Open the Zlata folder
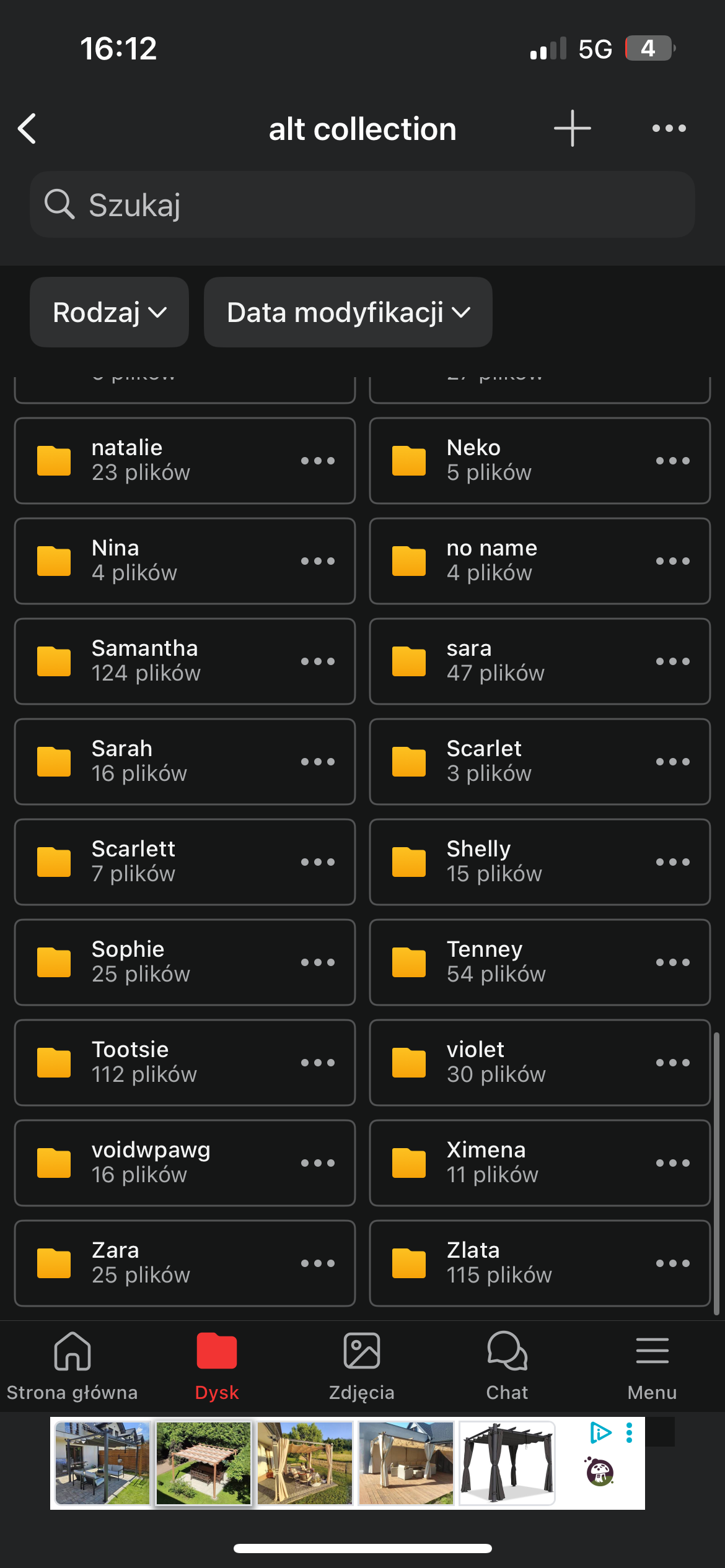Screen dimensions: 725x1568 (x=540, y=1263)
